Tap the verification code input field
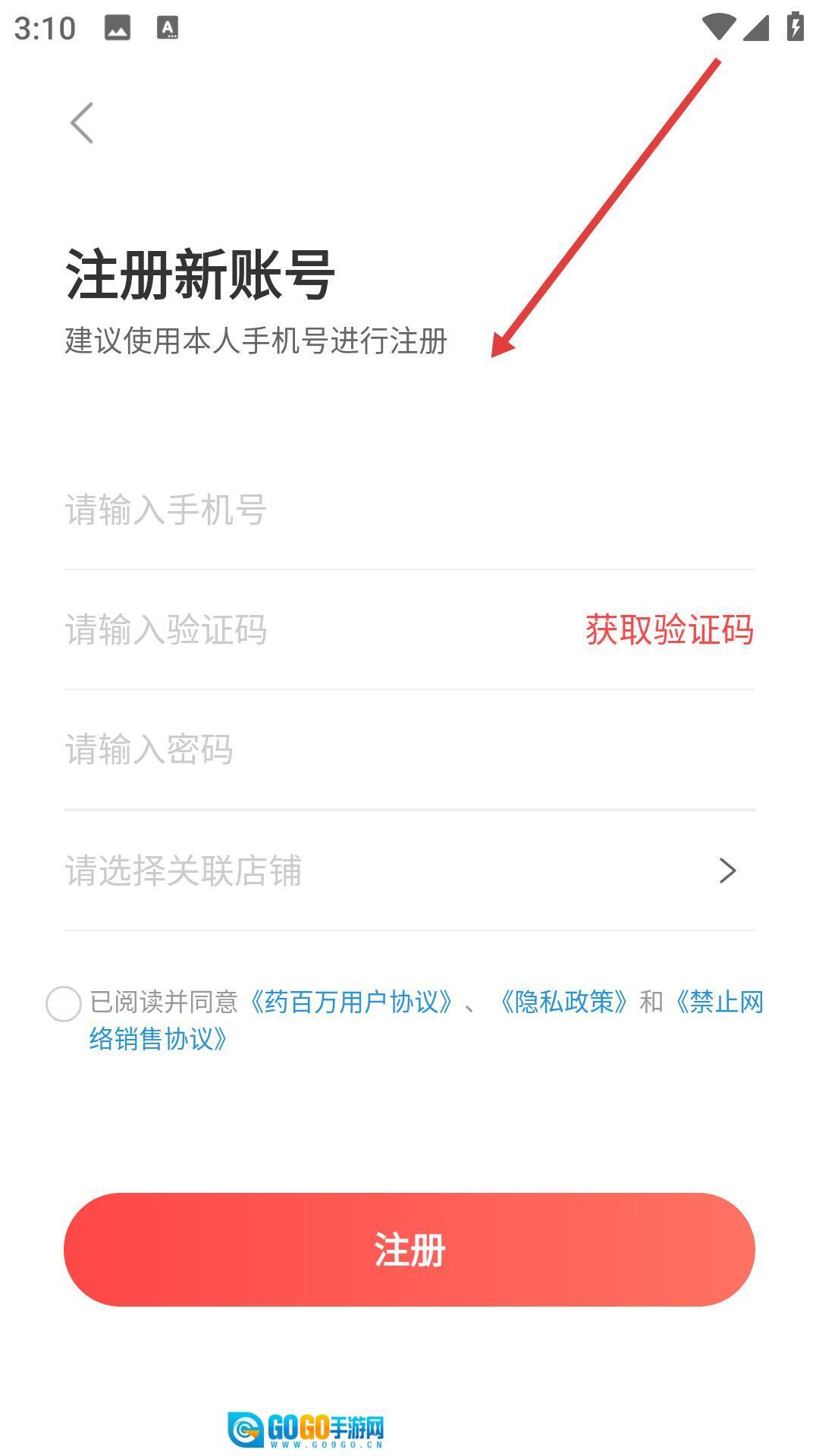819x1456 pixels. click(x=303, y=630)
